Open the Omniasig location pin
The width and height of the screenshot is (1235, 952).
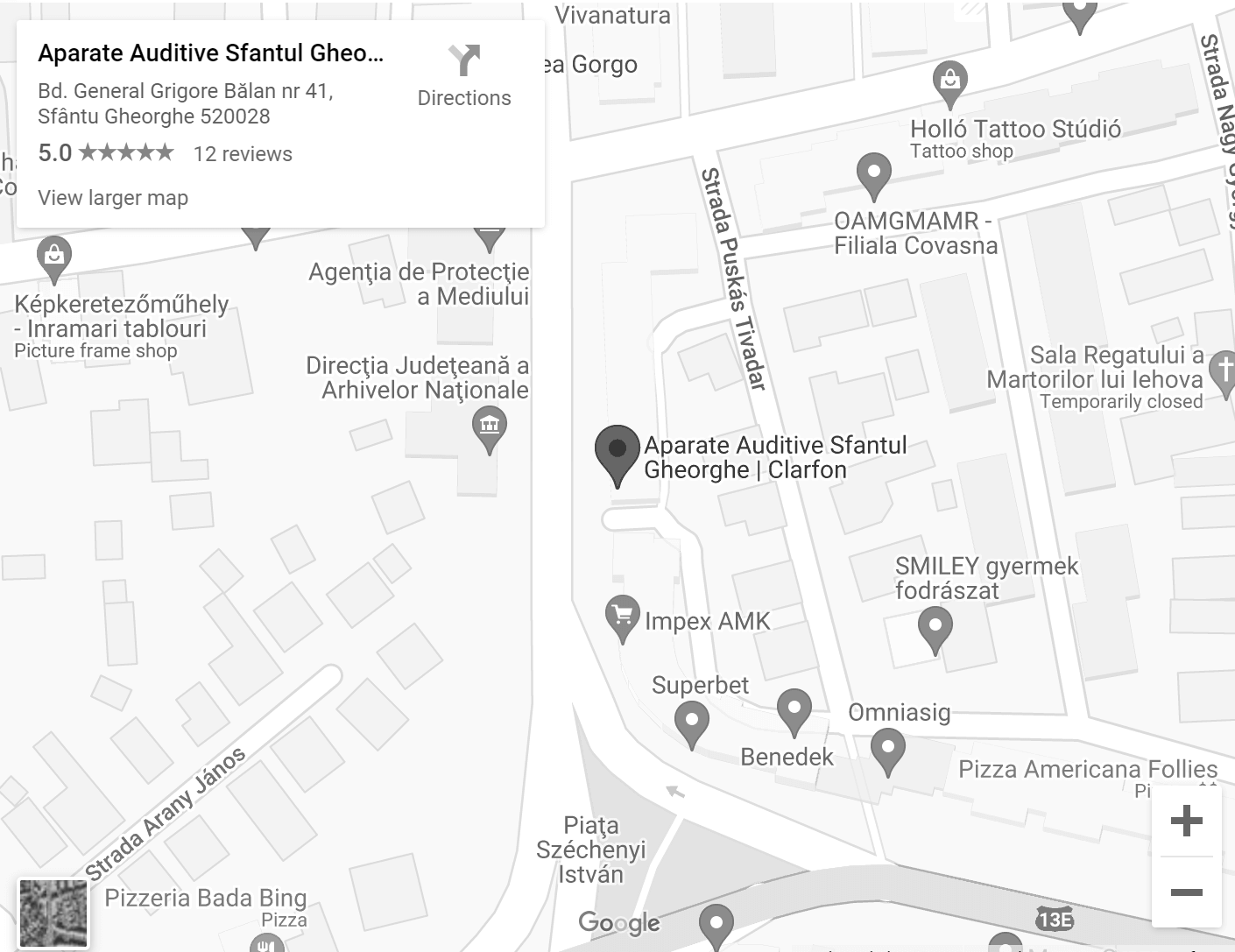tap(887, 750)
